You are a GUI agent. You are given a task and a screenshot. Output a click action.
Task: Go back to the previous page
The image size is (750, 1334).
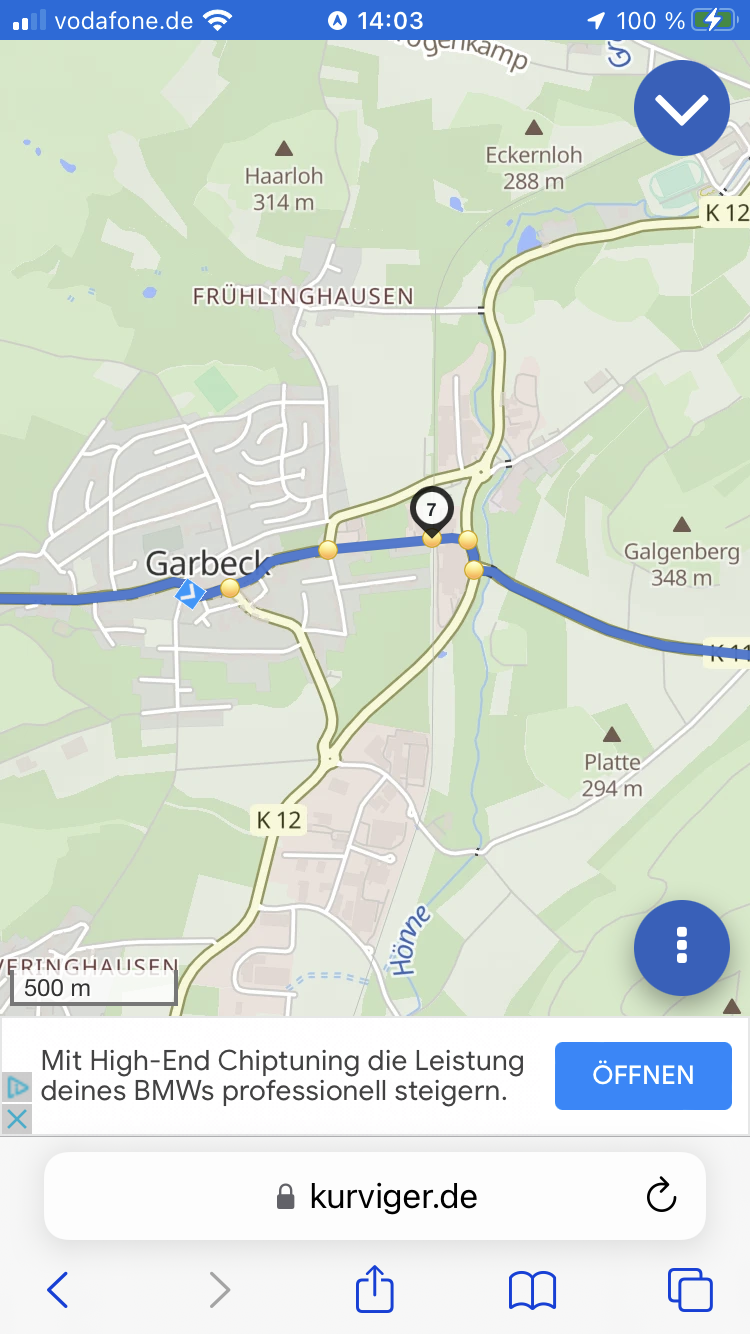pos(58,1290)
